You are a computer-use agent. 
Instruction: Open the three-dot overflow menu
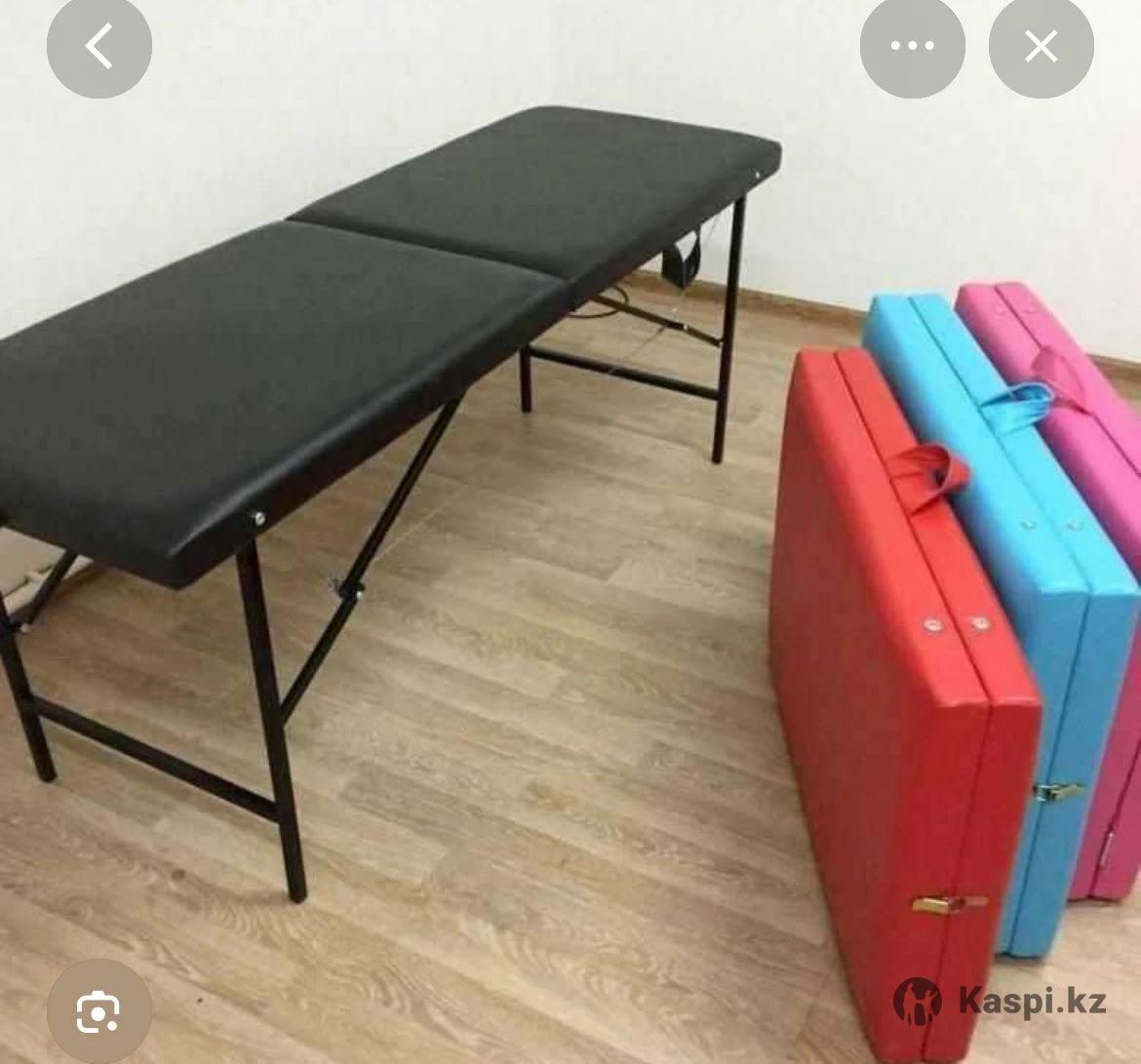coord(912,46)
